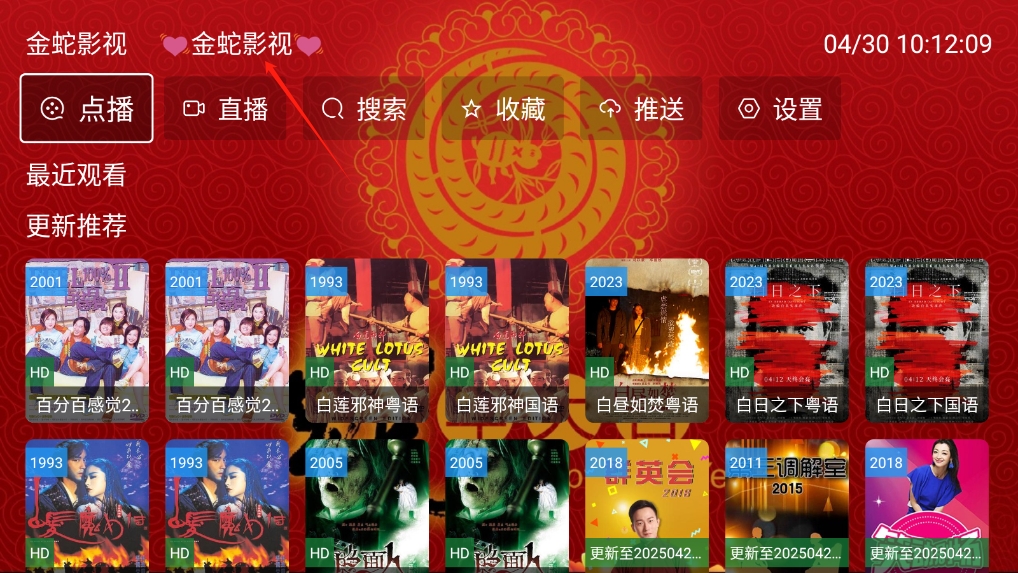Open the 白昼如焚粤语 movie card

[x=647, y=340]
